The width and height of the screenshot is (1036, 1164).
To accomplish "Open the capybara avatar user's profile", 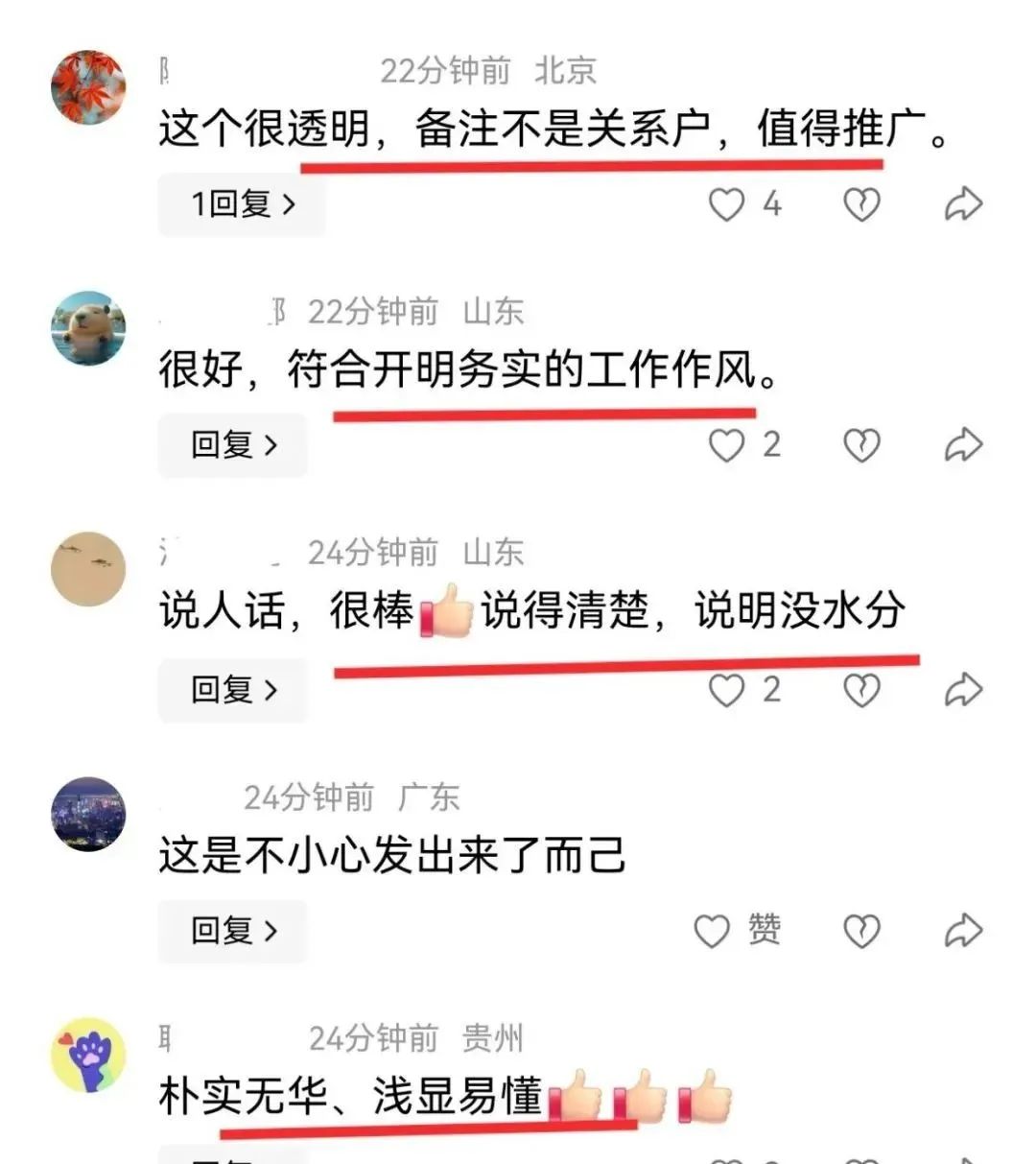I will point(87,328).
